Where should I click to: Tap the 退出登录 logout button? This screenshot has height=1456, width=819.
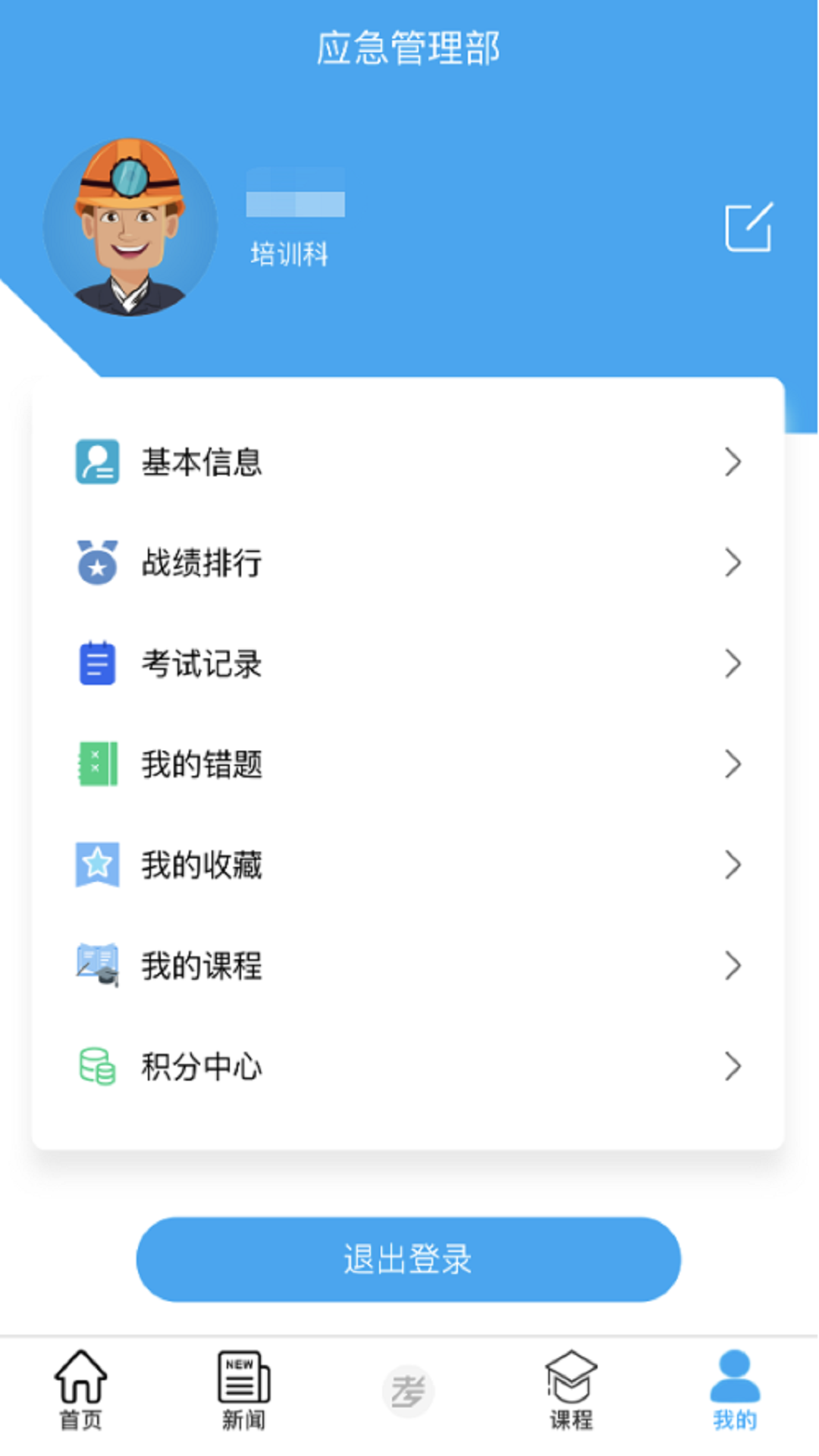(408, 1258)
